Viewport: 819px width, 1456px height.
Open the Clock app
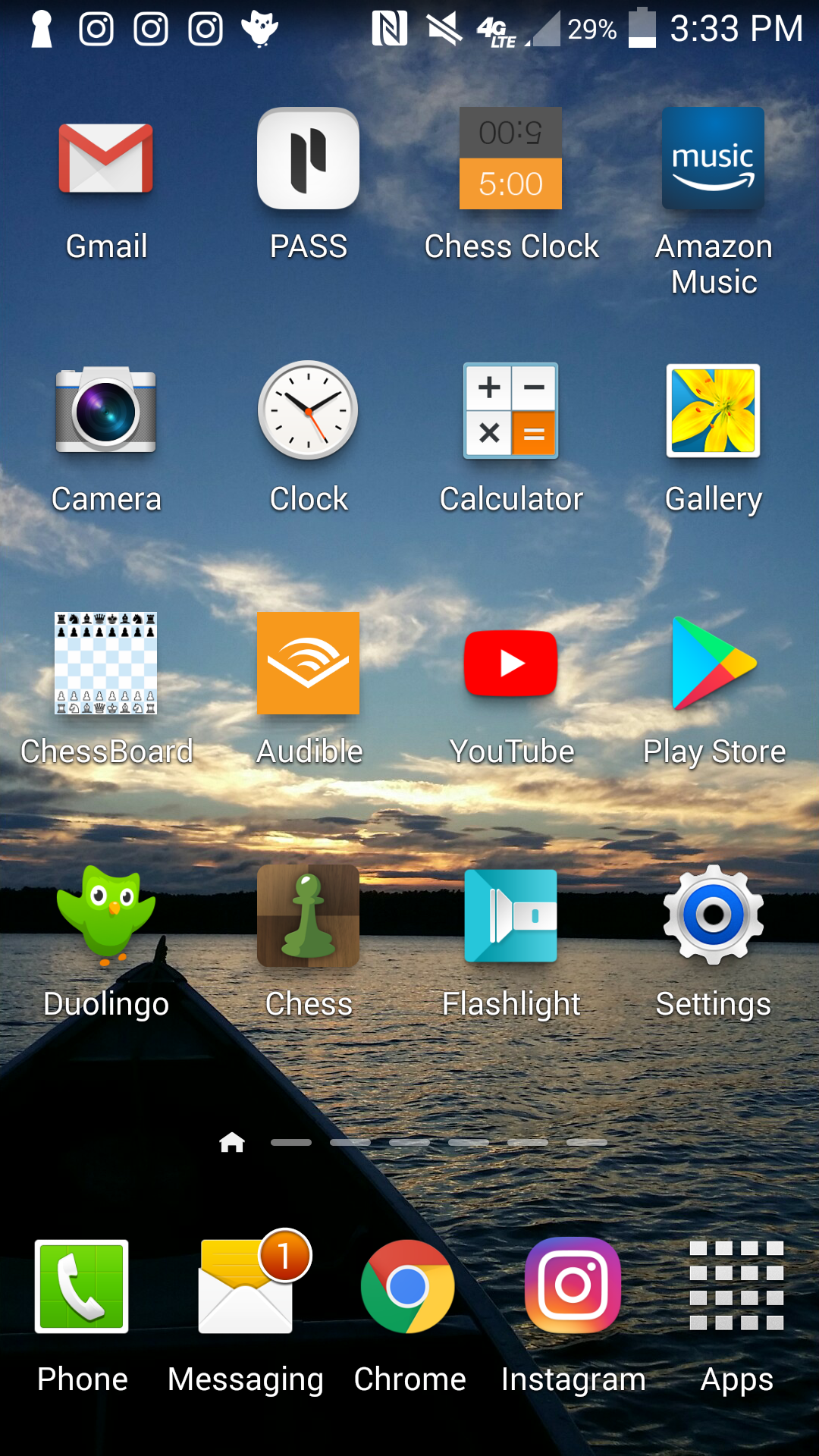(308, 410)
